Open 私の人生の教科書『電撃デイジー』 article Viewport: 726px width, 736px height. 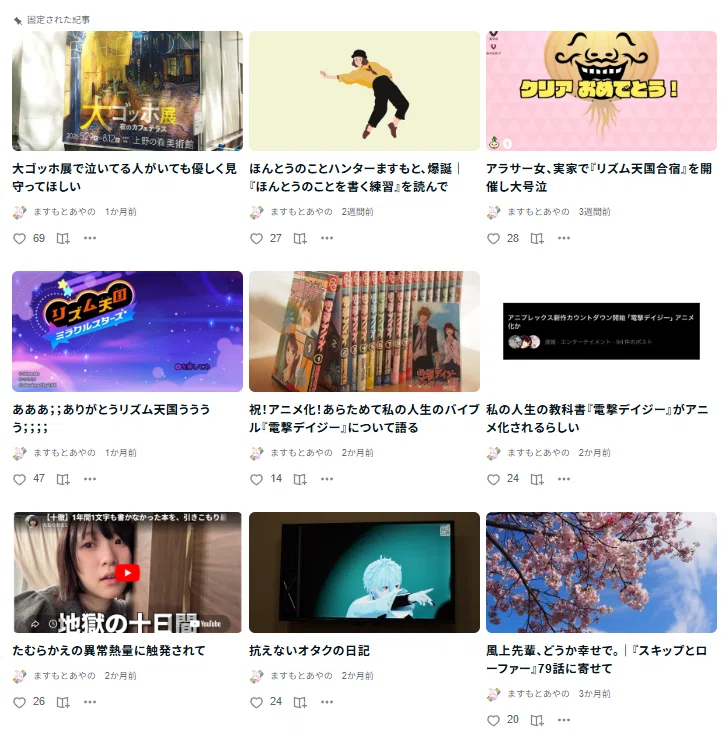597,418
